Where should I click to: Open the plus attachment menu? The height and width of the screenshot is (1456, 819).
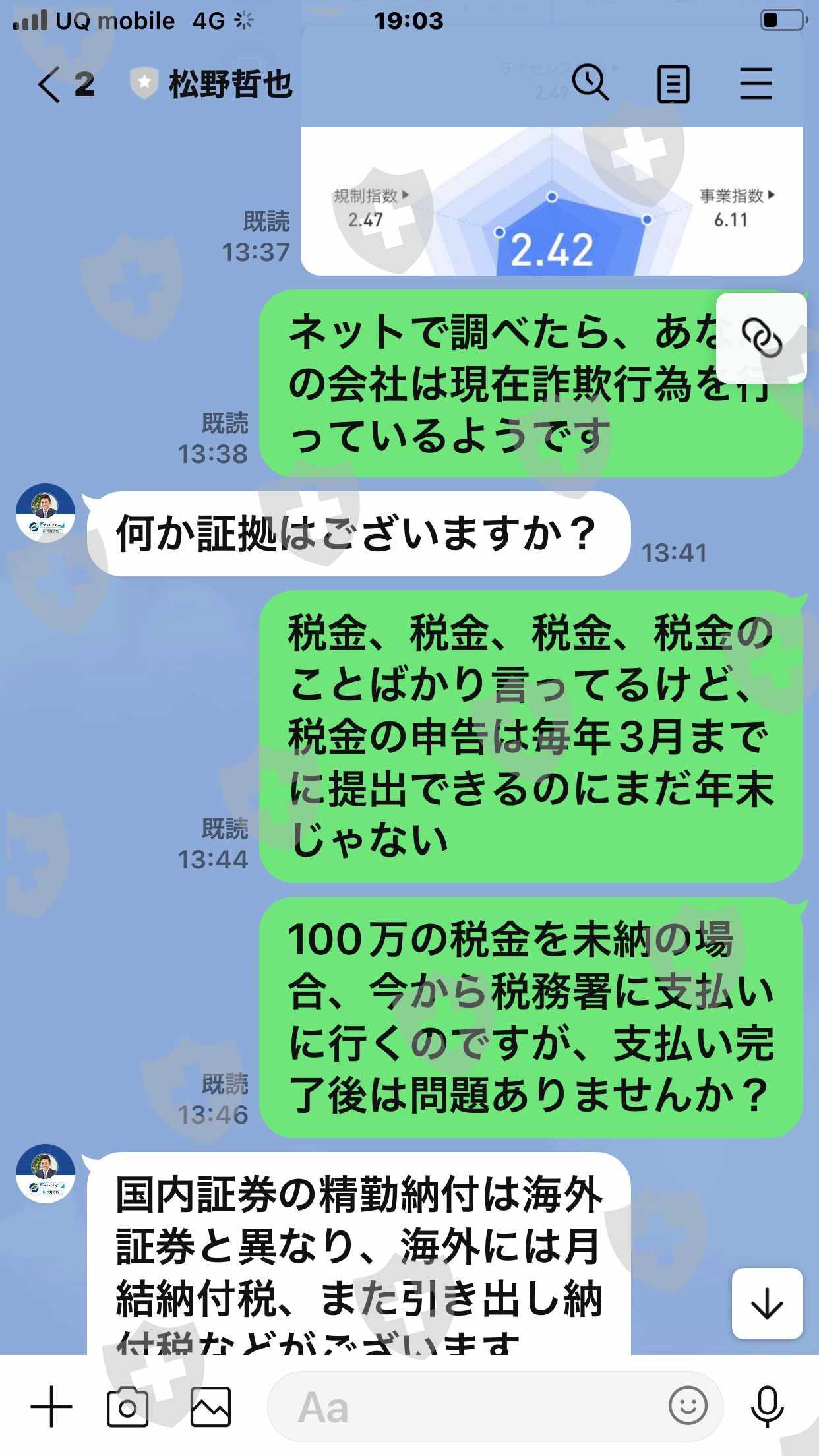click(x=51, y=1407)
